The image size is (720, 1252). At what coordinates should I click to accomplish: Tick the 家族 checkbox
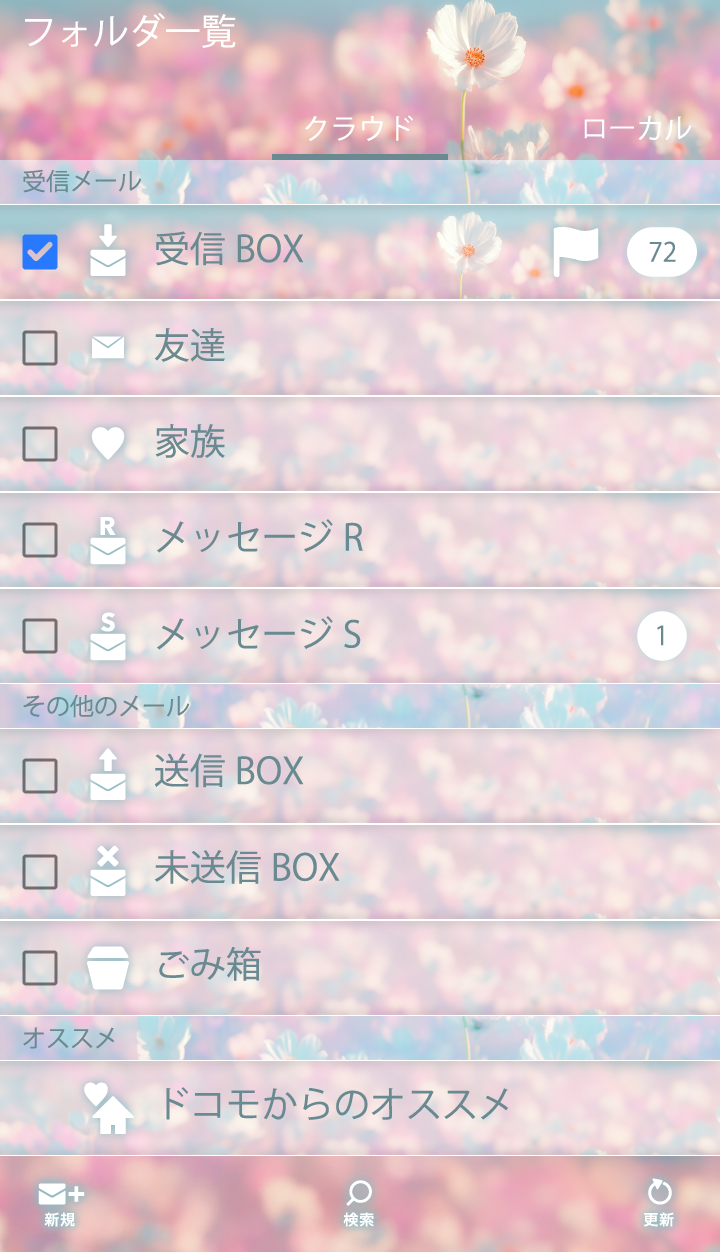coord(40,444)
